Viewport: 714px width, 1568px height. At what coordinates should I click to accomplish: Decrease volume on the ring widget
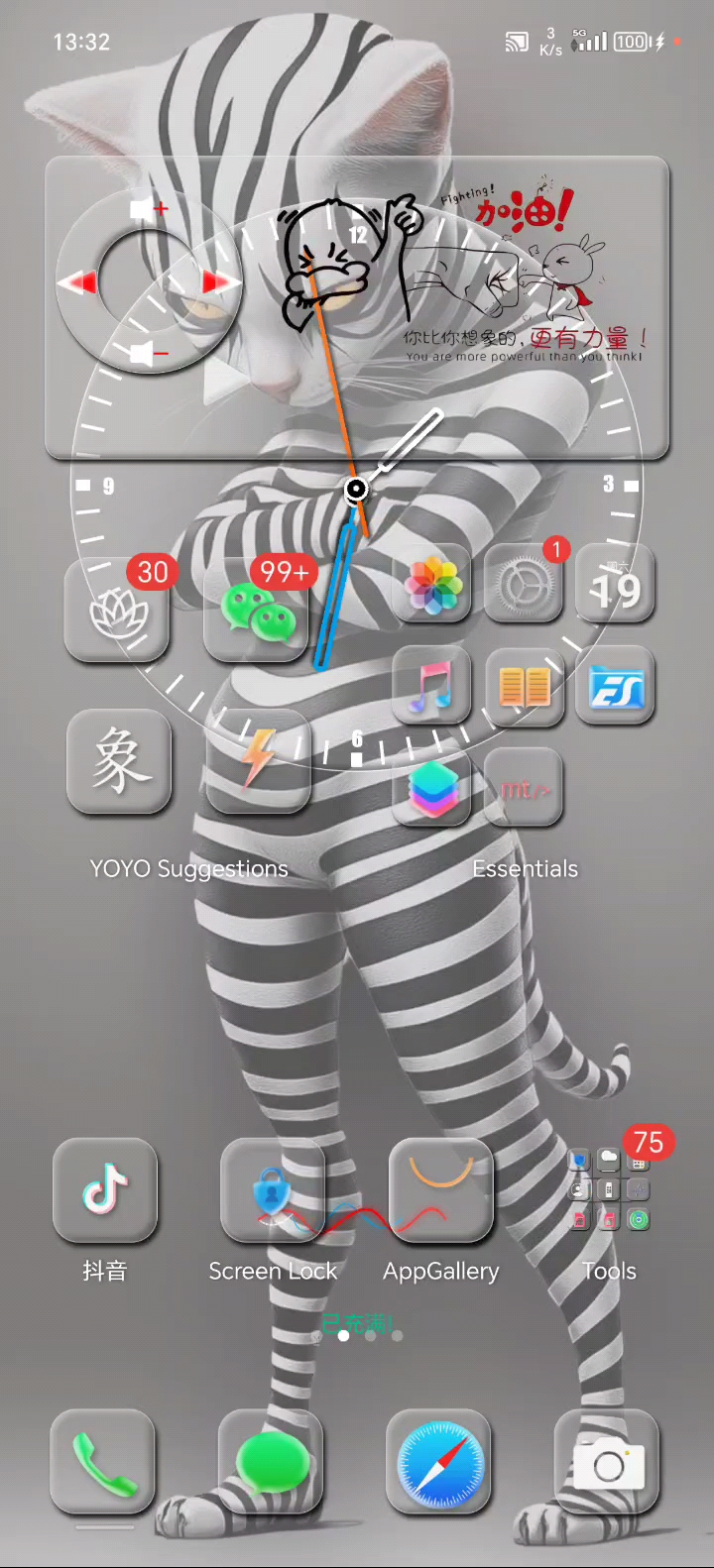pyautogui.click(x=147, y=354)
